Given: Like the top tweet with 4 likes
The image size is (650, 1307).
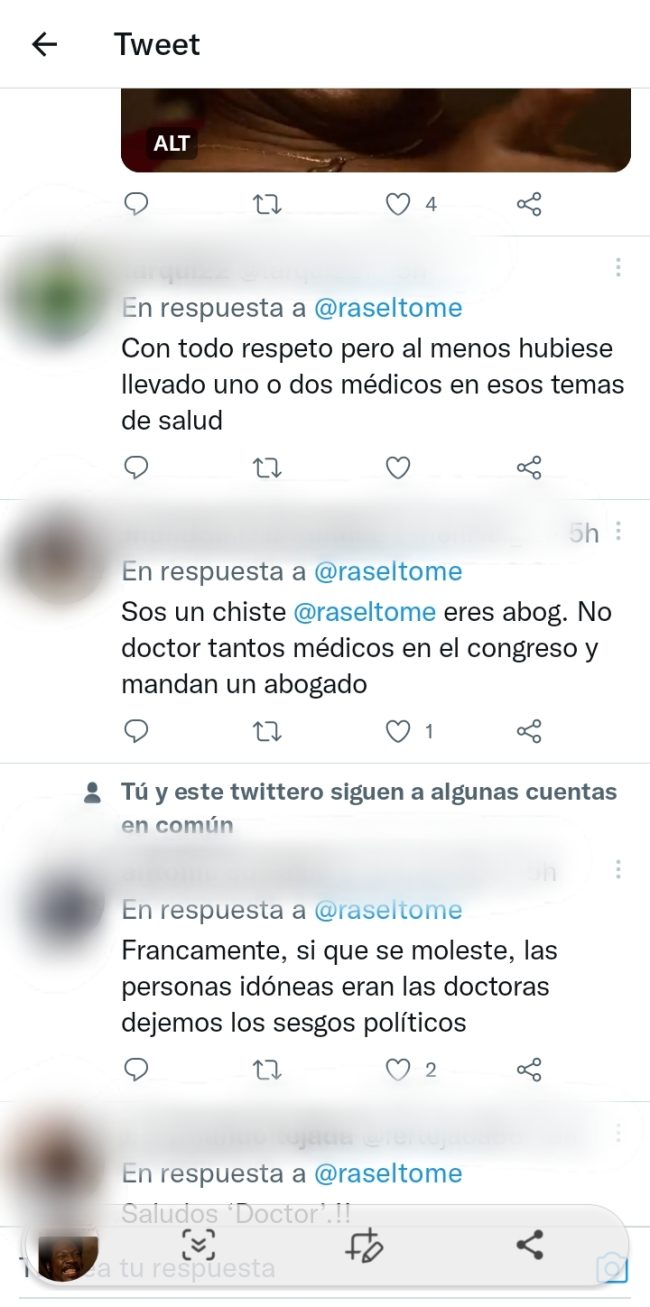Looking at the screenshot, I should tap(398, 204).
